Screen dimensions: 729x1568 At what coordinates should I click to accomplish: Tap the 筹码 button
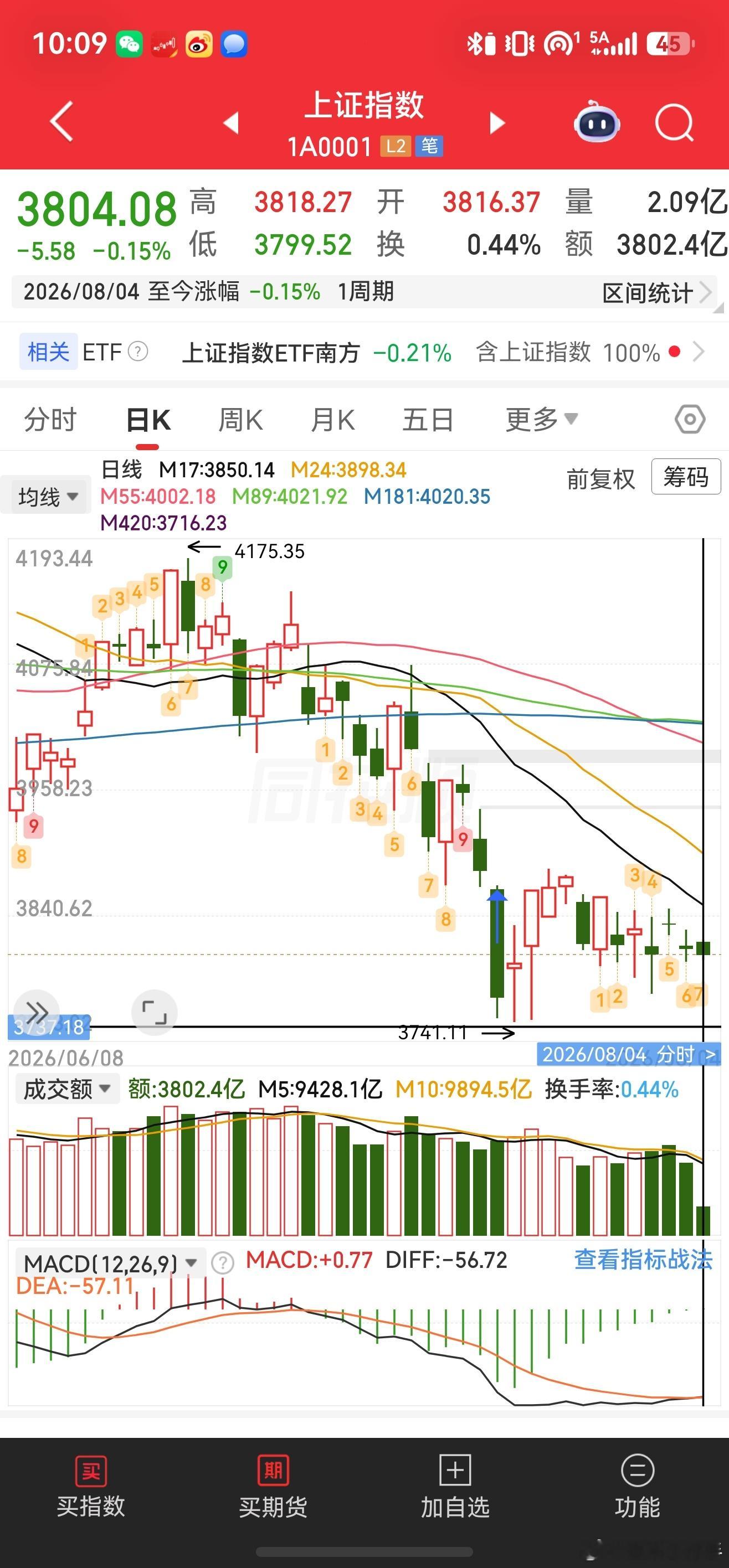pos(686,477)
